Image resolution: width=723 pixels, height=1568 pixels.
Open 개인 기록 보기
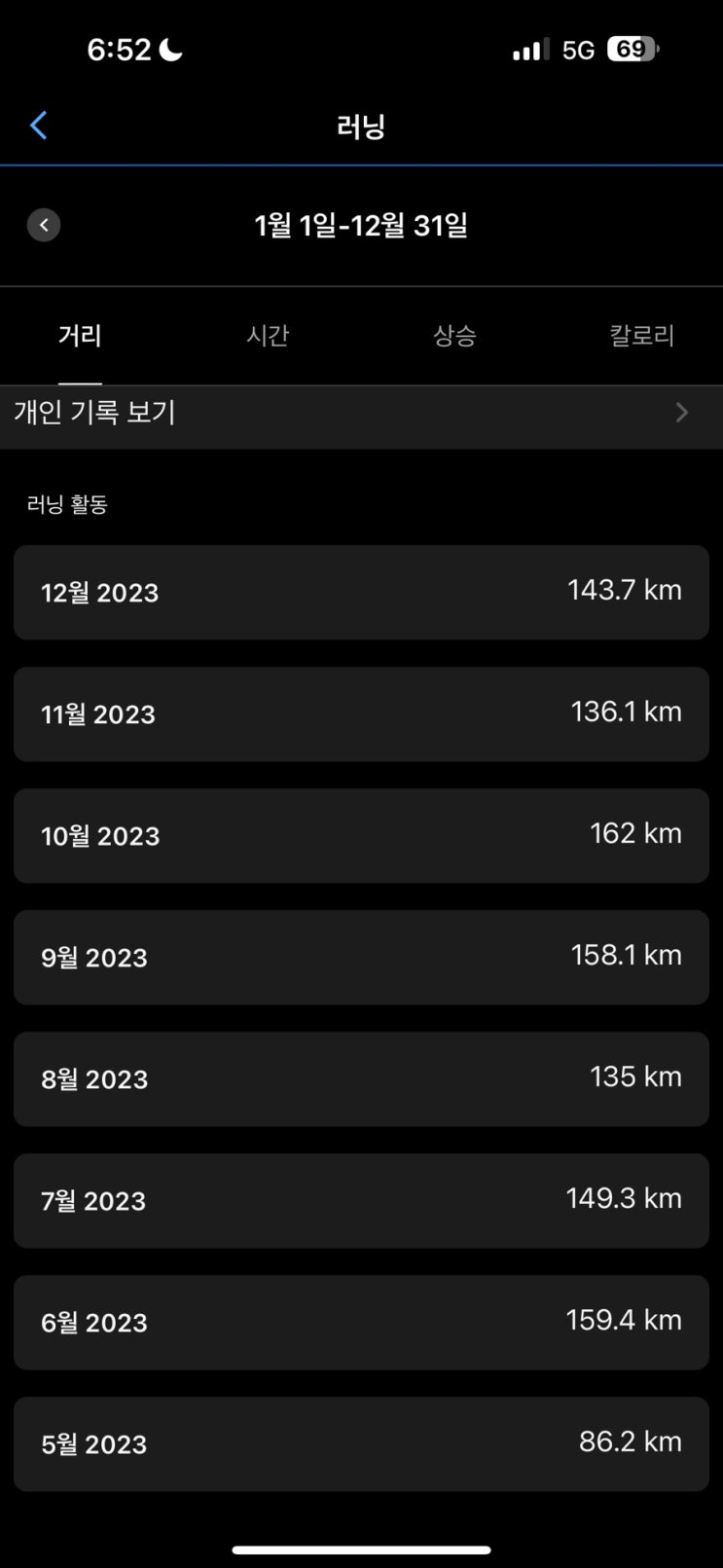(x=361, y=413)
